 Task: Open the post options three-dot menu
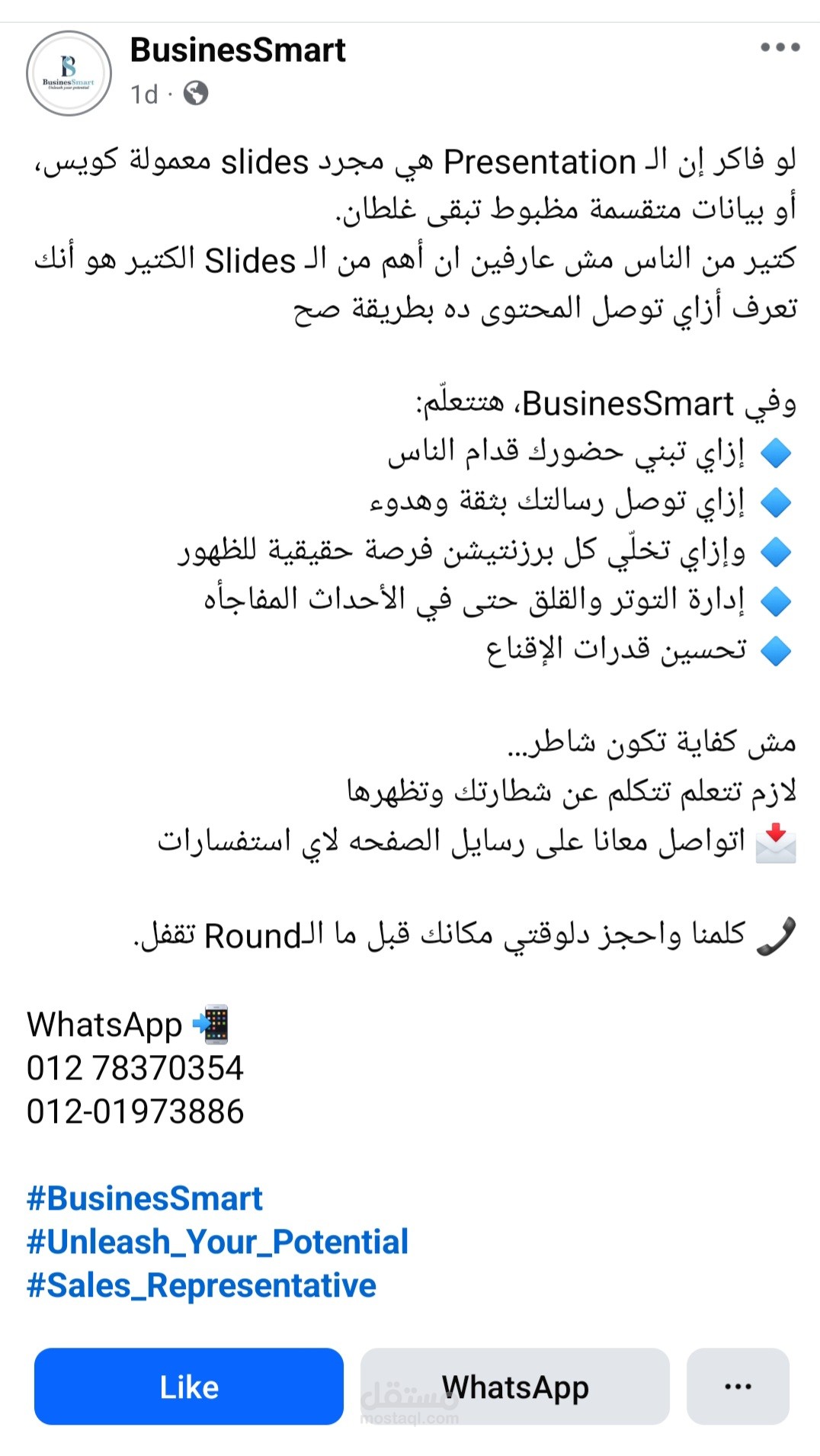point(780,47)
